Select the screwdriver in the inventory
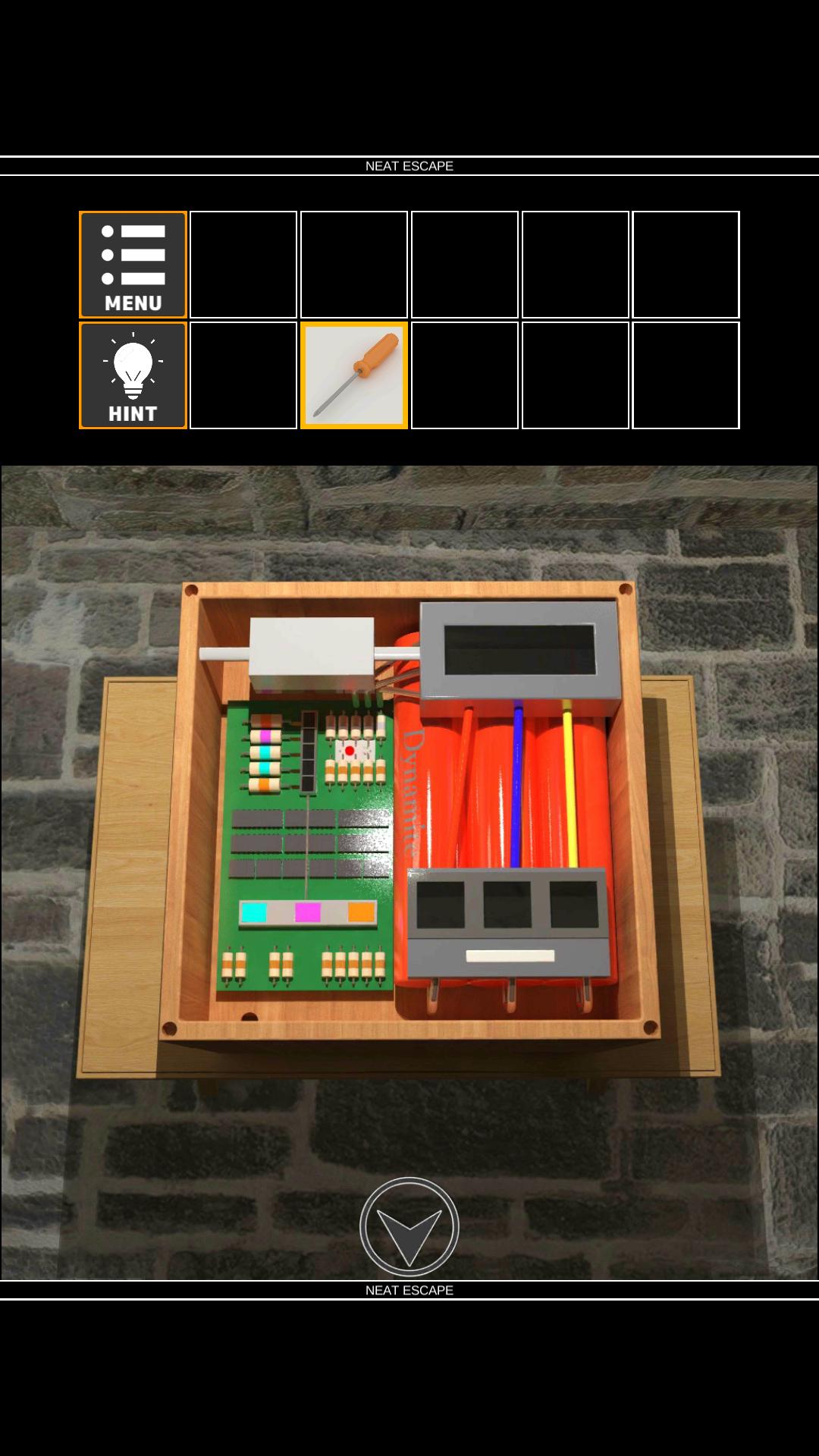The height and width of the screenshot is (1456, 819). coord(354,375)
